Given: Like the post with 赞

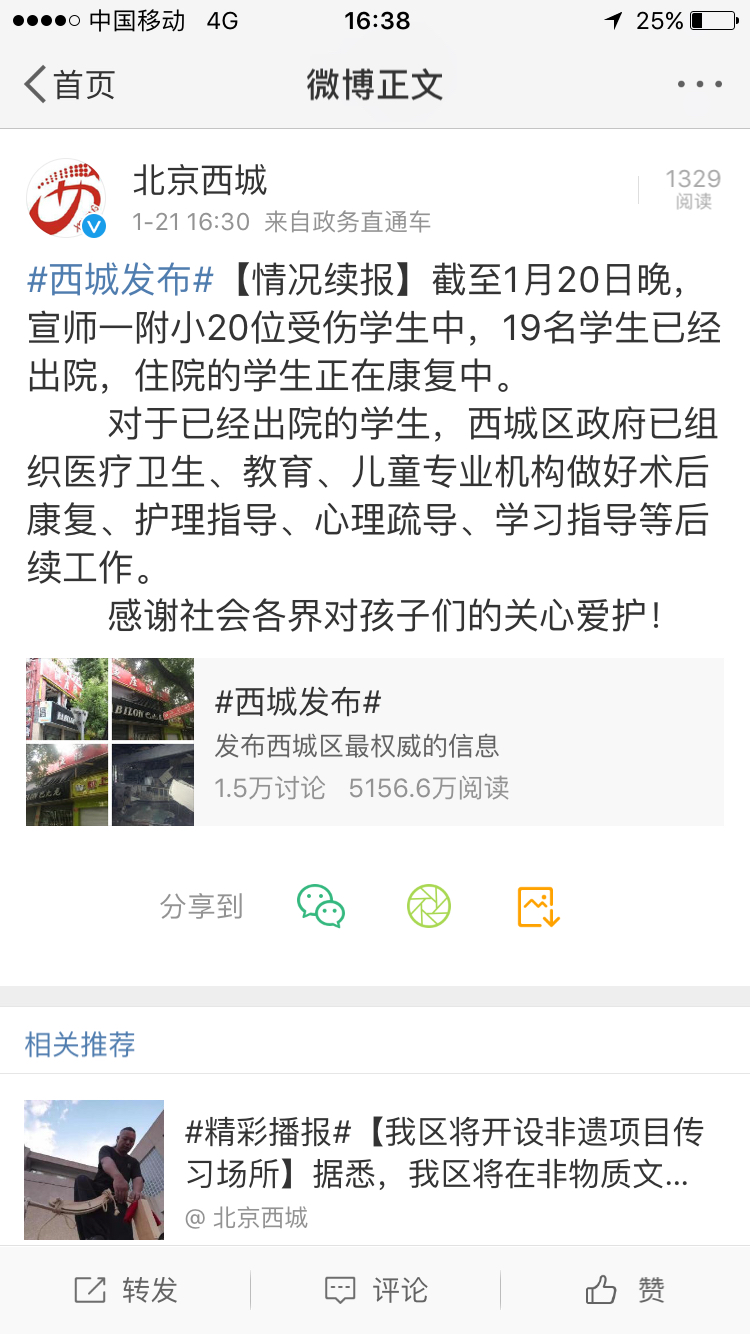Looking at the screenshot, I should click(x=625, y=1290).
